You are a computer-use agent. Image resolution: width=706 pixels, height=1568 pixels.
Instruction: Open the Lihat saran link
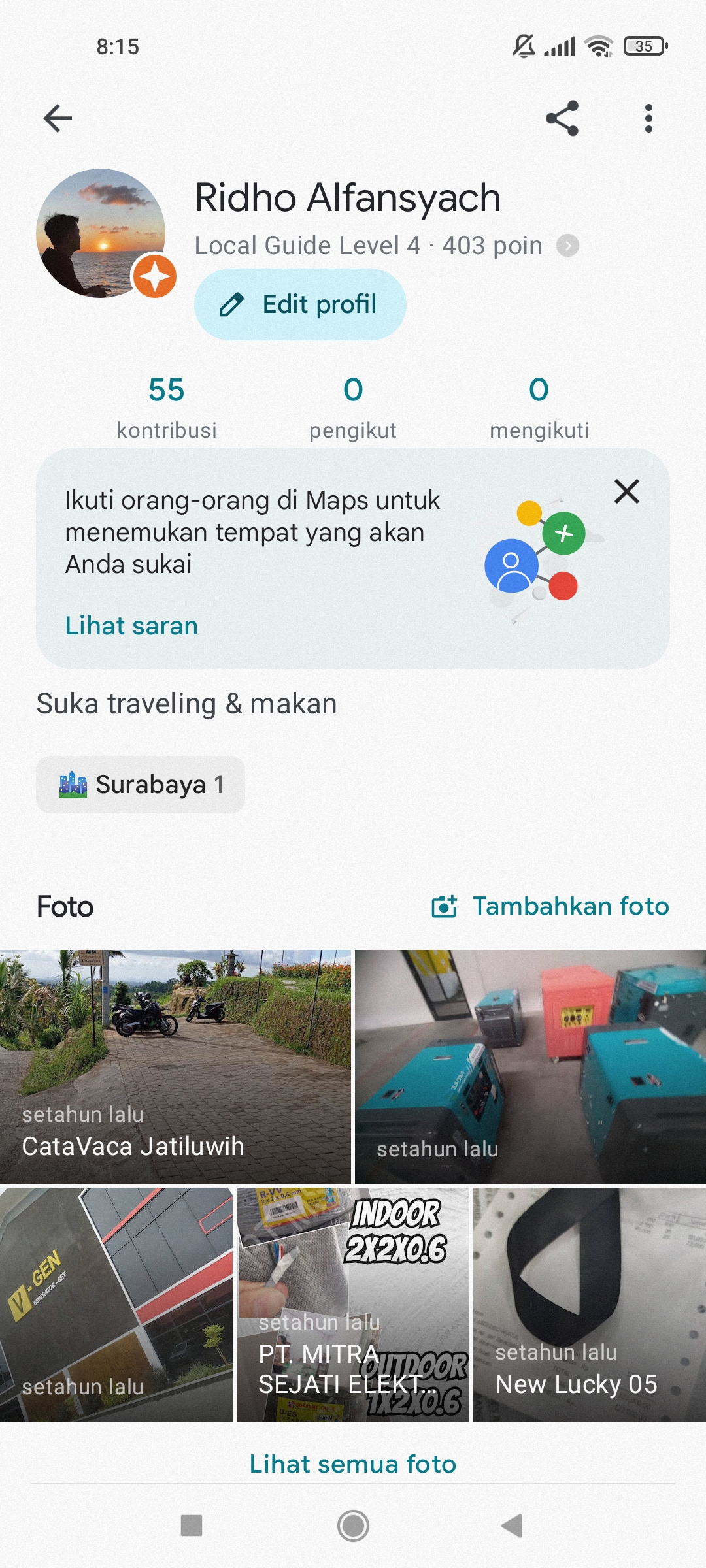pyautogui.click(x=131, y=626)
